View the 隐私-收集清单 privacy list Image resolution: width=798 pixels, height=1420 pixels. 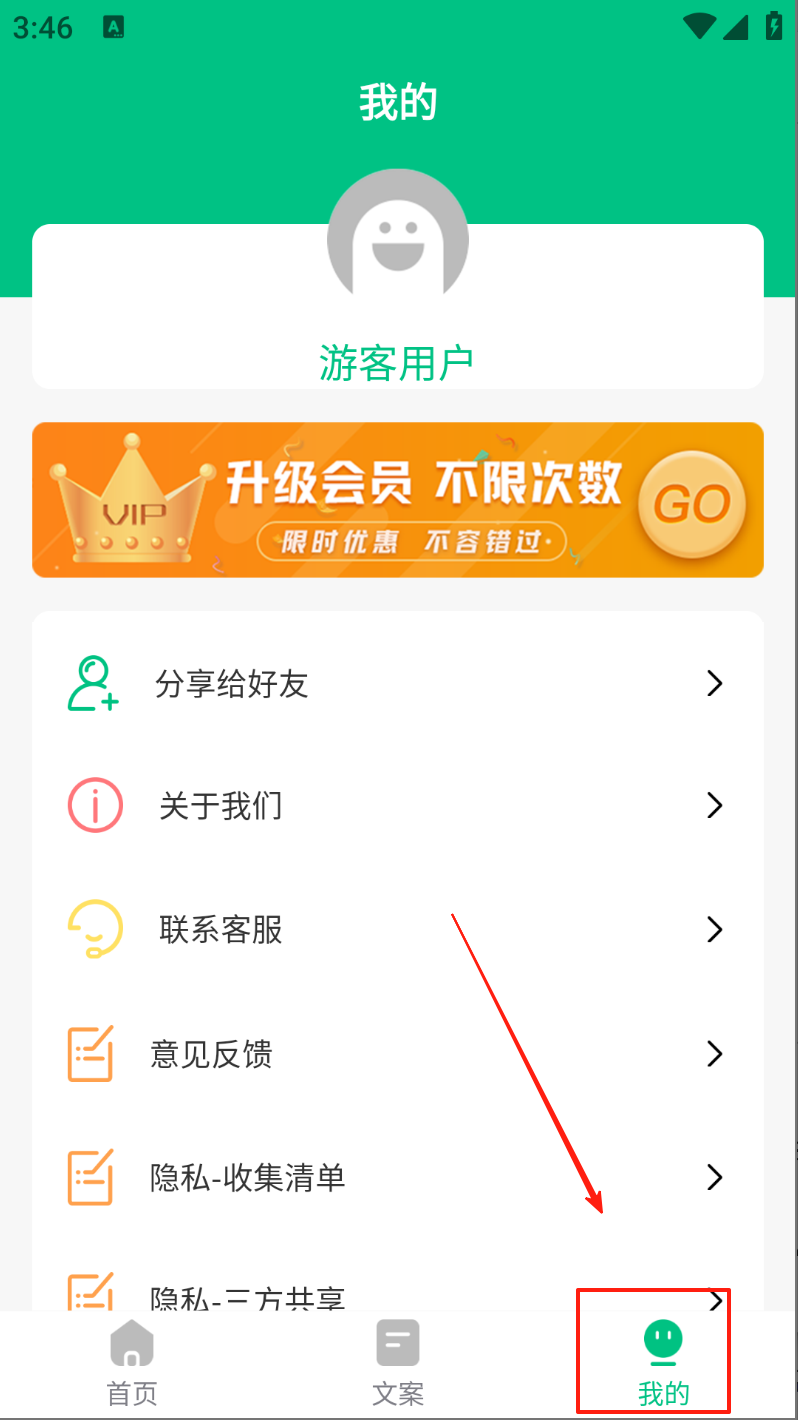click(x=398, y=1177)
